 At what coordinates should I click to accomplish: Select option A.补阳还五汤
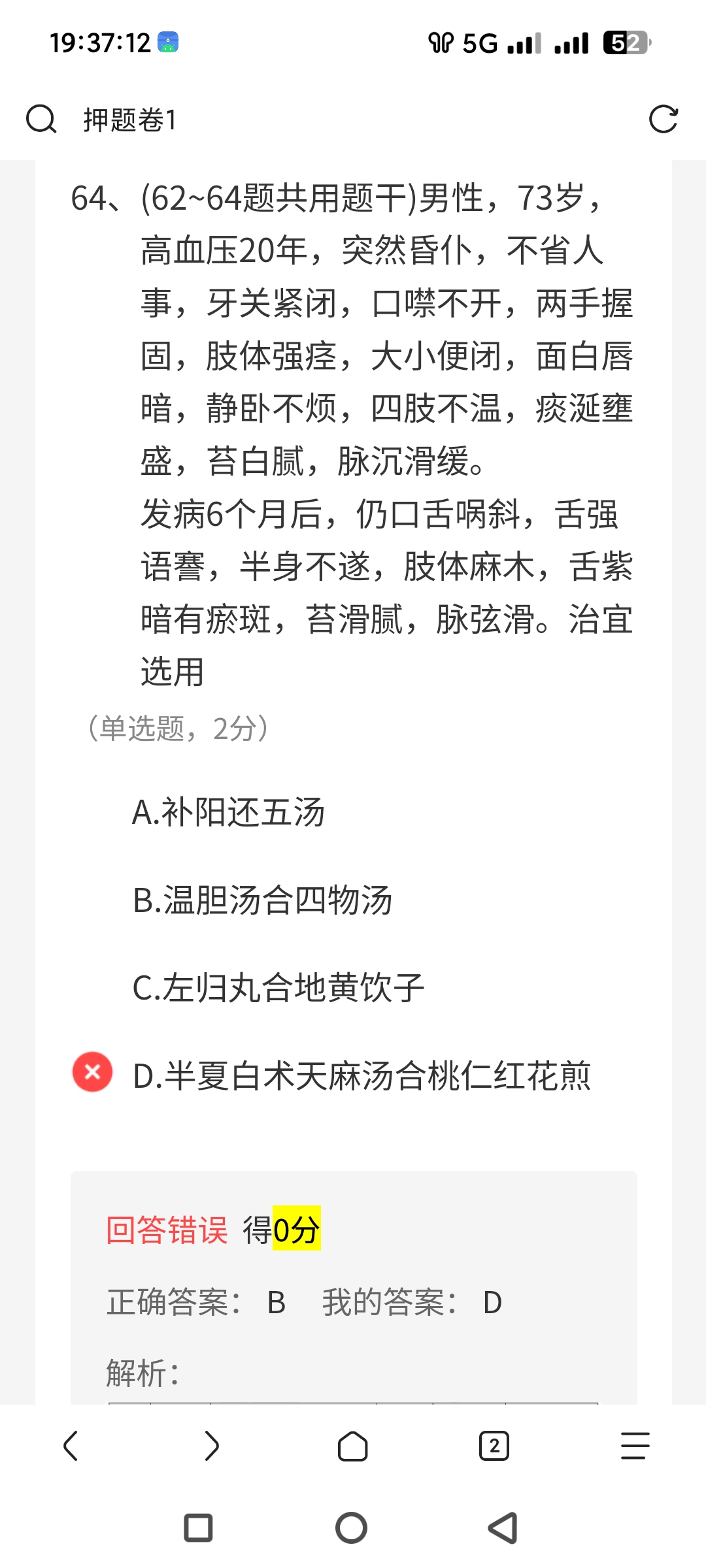click(228, 813)
